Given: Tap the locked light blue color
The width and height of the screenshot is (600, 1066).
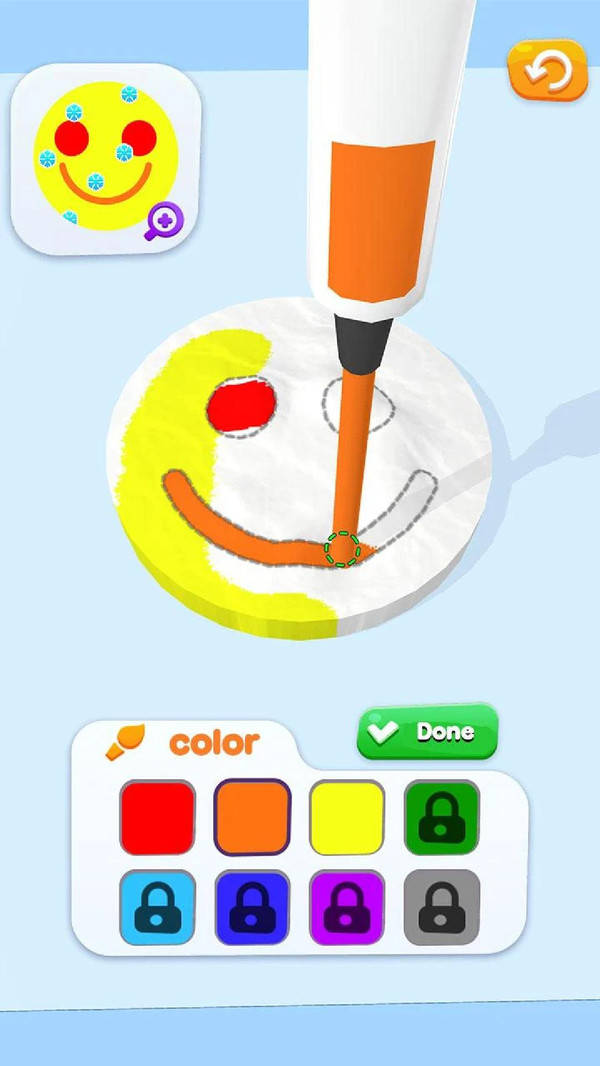Looking at the screenshot, I should (x=158, y=907).
